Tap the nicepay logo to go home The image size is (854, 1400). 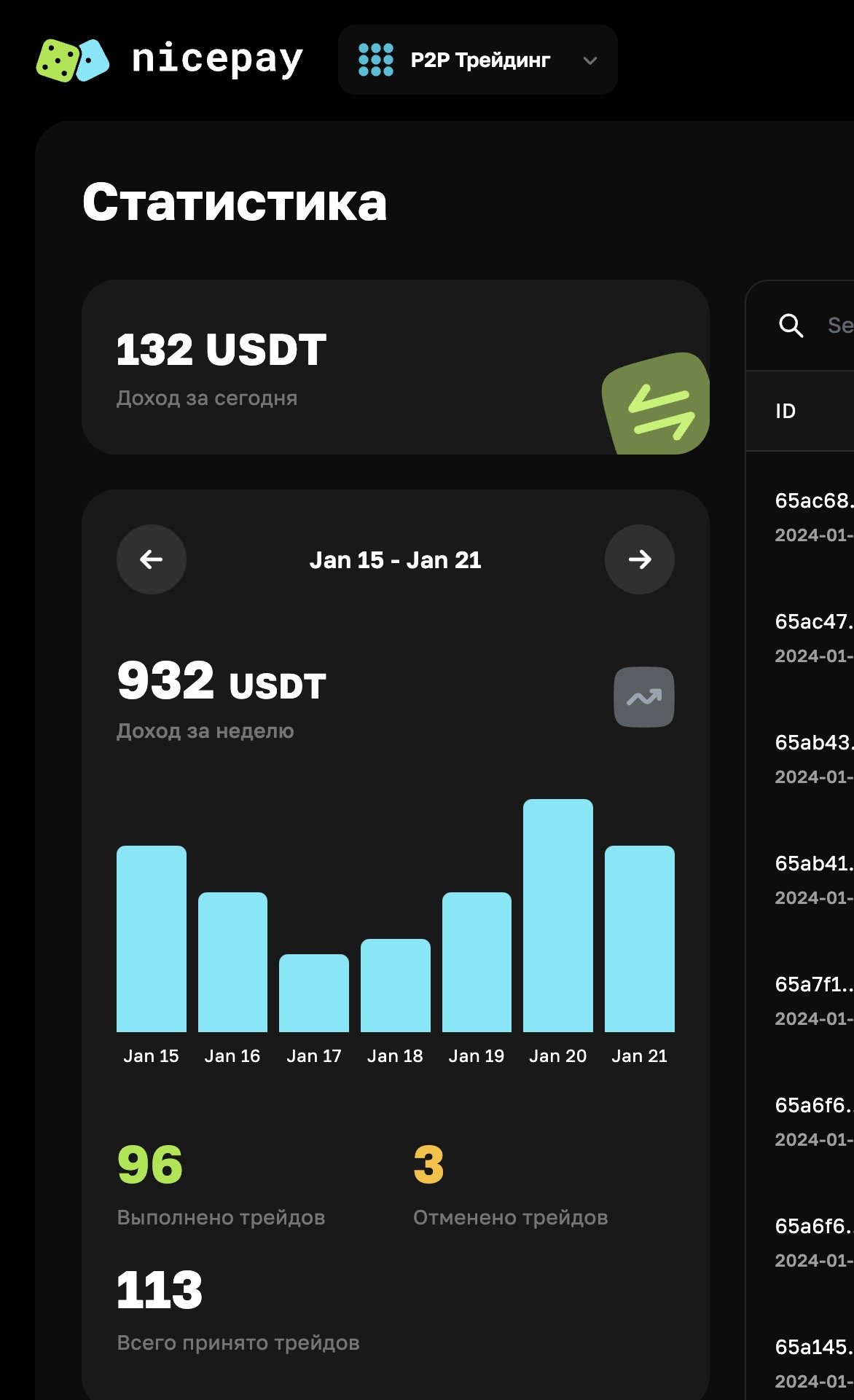169,60
